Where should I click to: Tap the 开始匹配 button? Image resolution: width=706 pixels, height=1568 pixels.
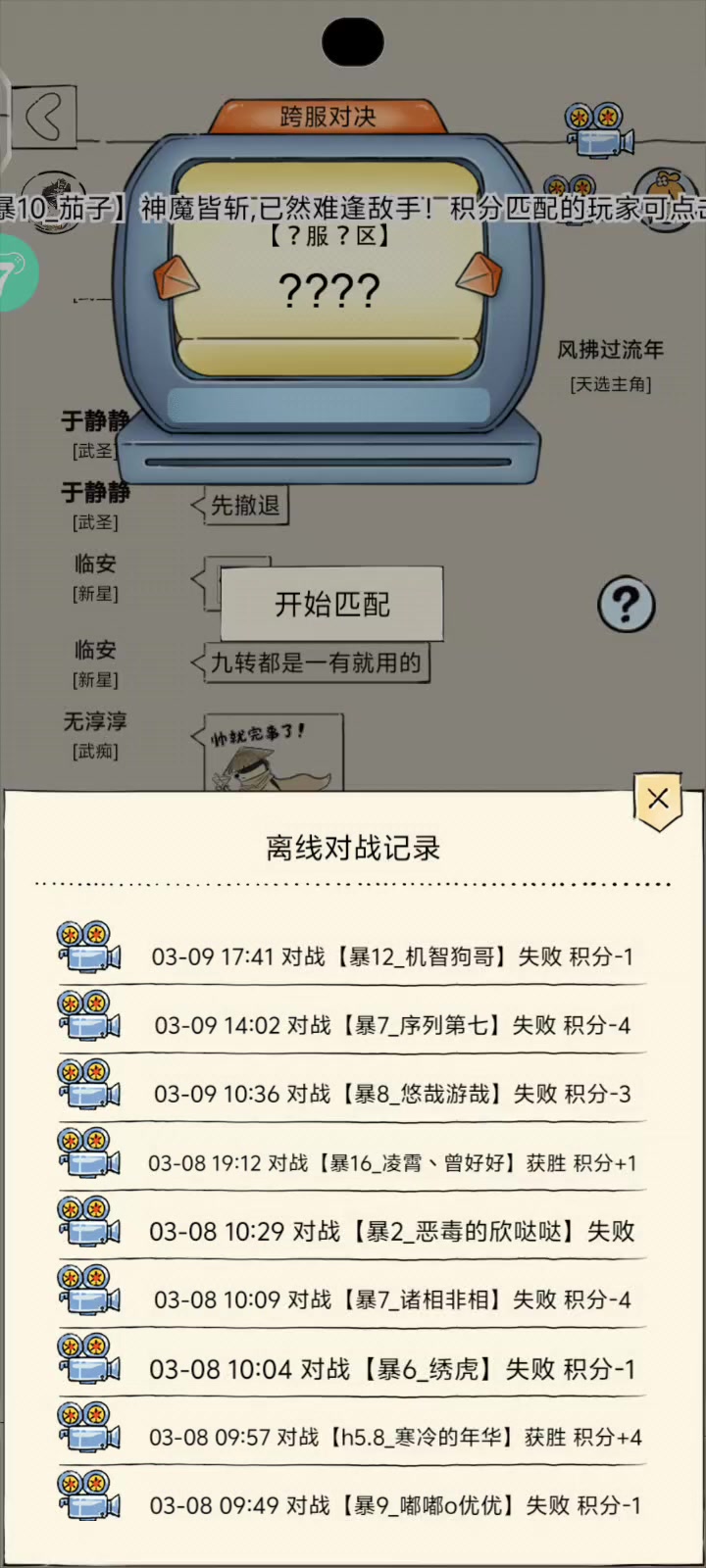[x=332, y=604]
